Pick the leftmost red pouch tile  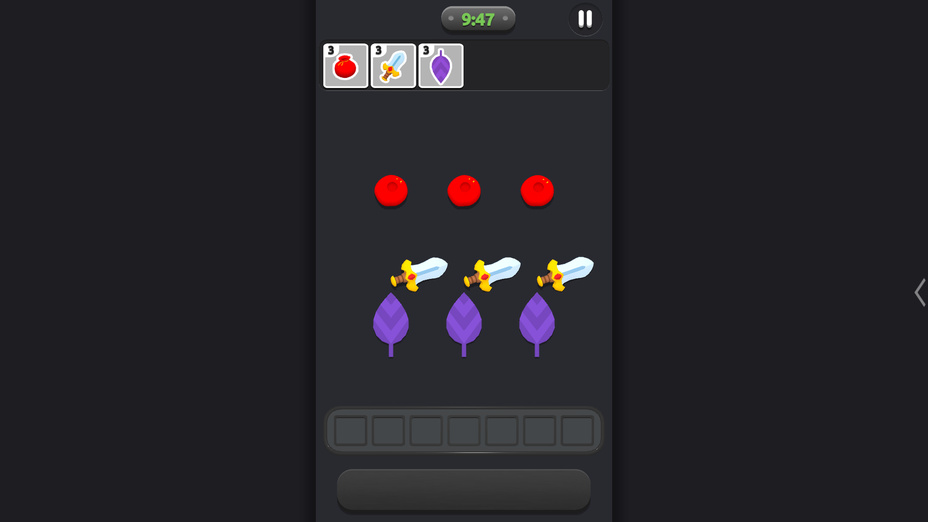click(391, 190)
